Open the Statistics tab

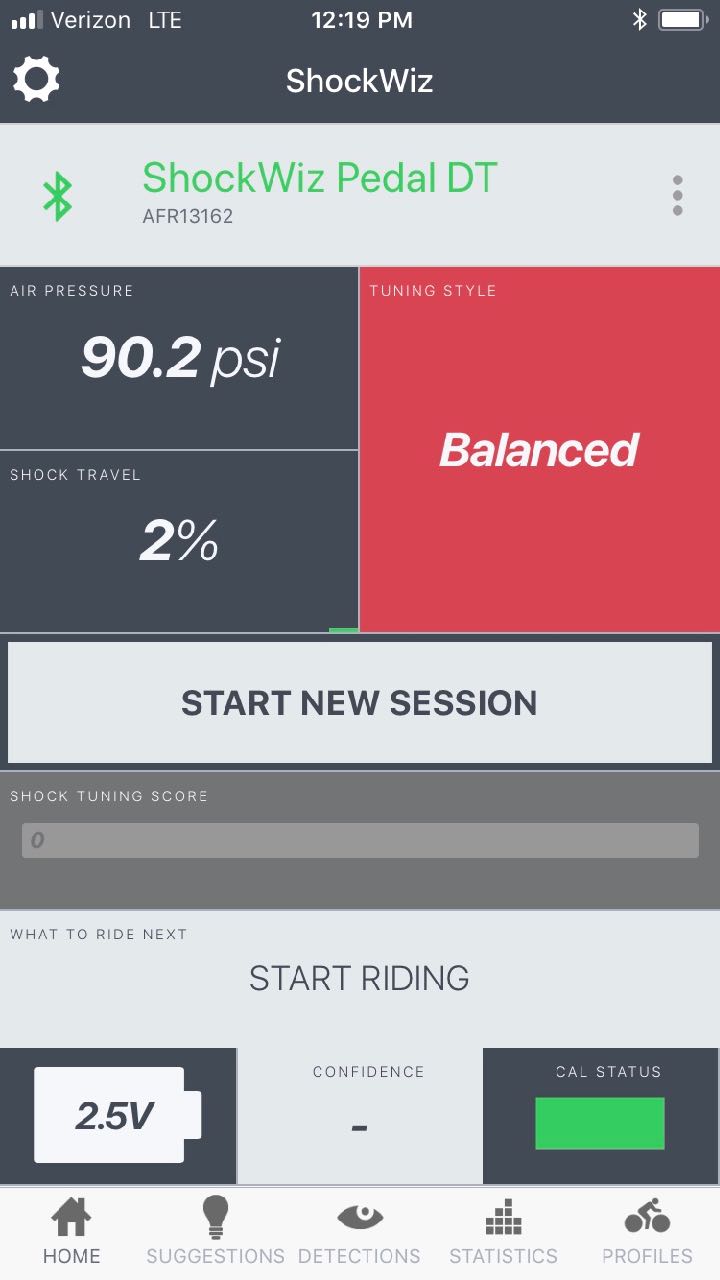coord(503,1231)
